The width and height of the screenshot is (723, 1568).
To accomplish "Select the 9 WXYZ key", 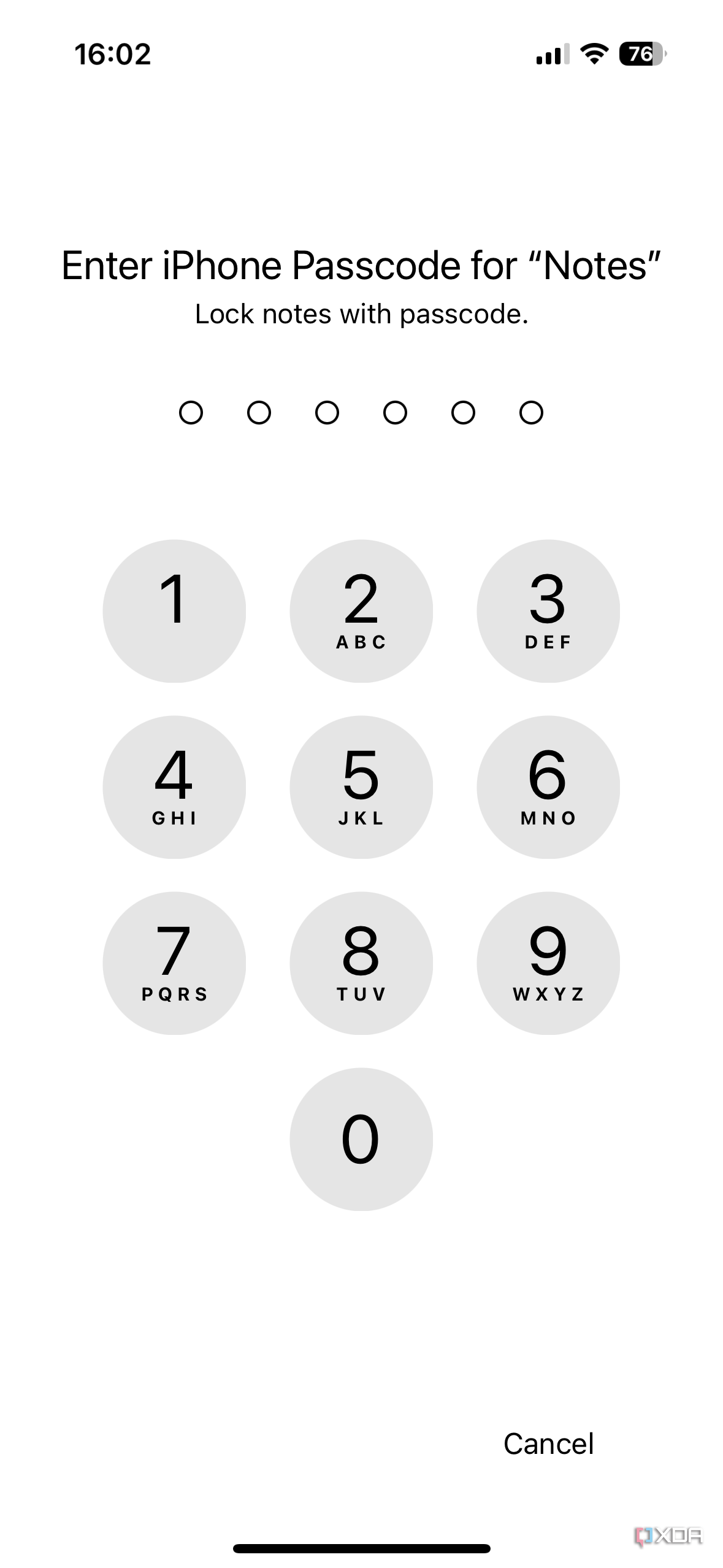I will pyautogui.click(x=548, y=963).
